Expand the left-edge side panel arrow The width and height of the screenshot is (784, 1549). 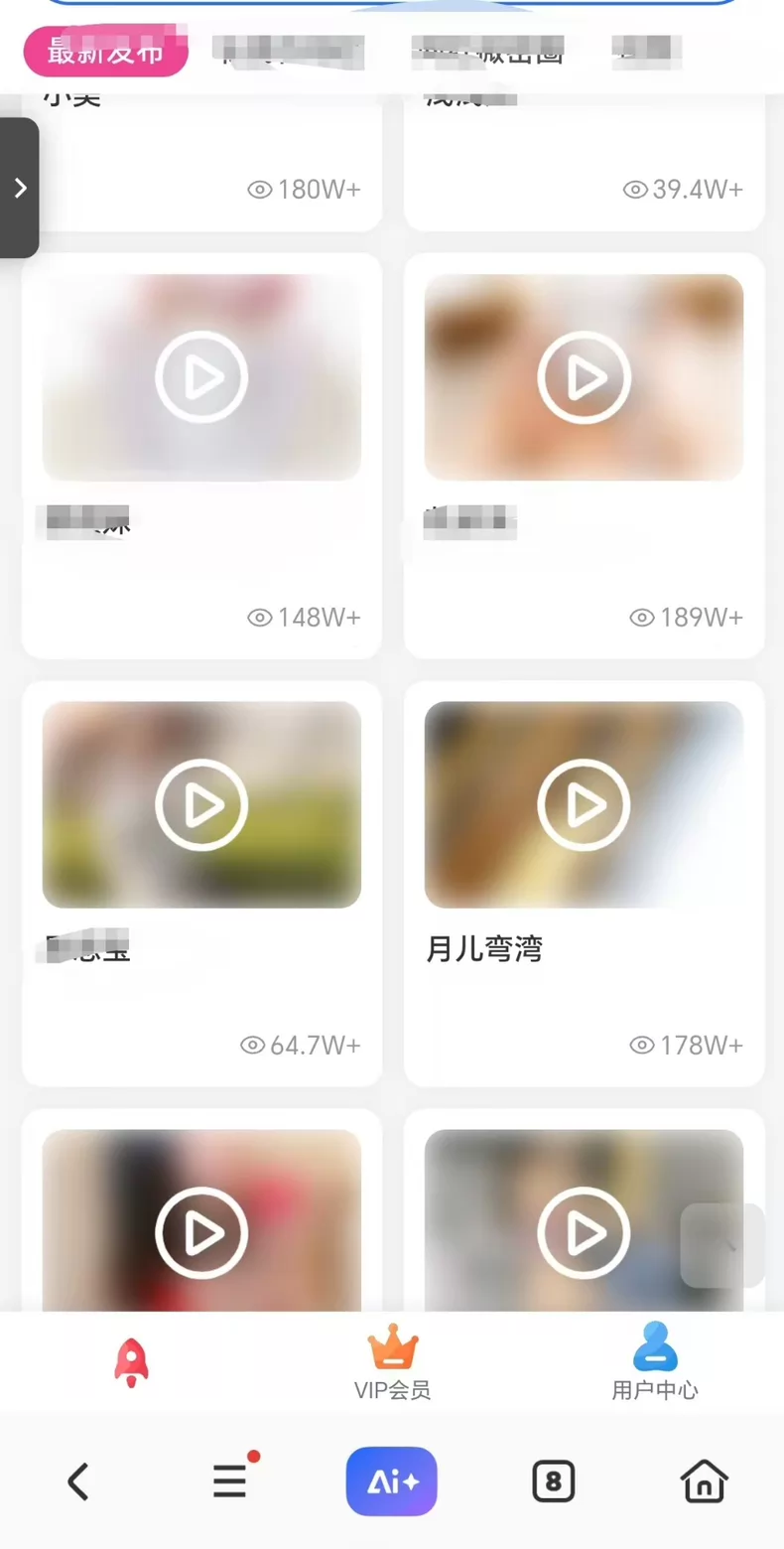coord(20,187)
